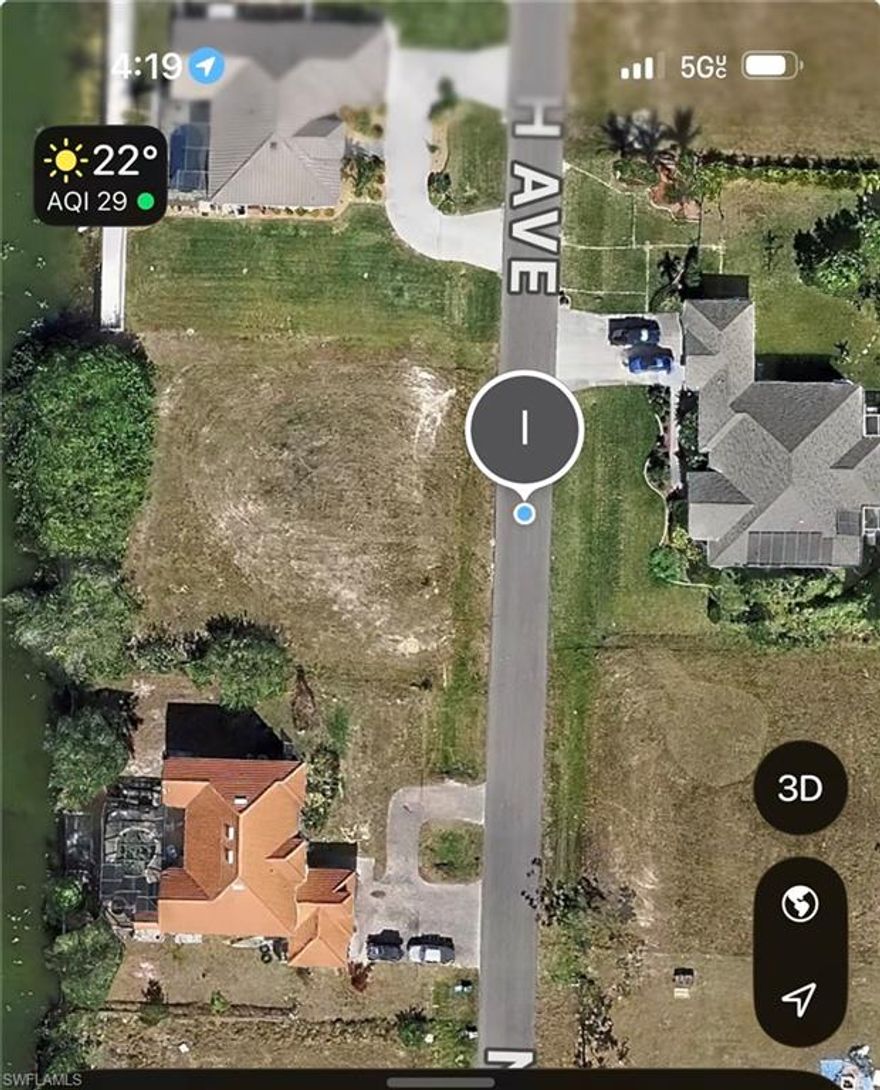The height and width of the screenshot is (1090, 880).
Task: Tap the green AQI status dot
Action: [x=145, y=202]
